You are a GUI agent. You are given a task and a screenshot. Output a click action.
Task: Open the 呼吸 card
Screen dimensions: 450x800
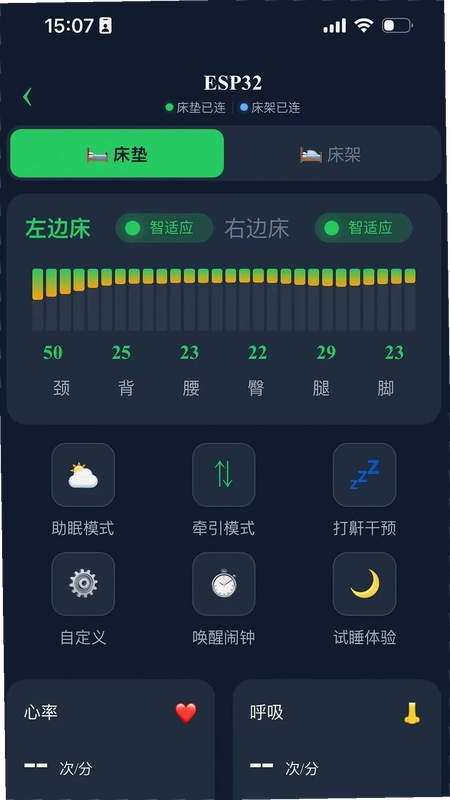tap(337, 740)
